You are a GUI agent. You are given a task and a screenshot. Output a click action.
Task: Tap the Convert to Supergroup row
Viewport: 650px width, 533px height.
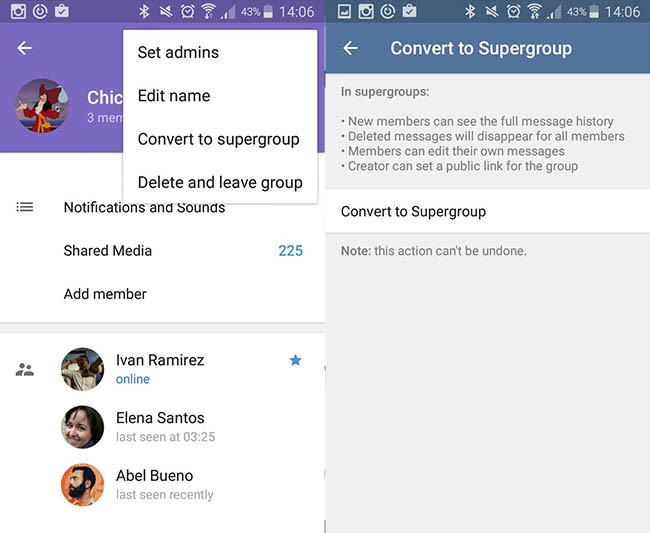click(x=487, y=212)
